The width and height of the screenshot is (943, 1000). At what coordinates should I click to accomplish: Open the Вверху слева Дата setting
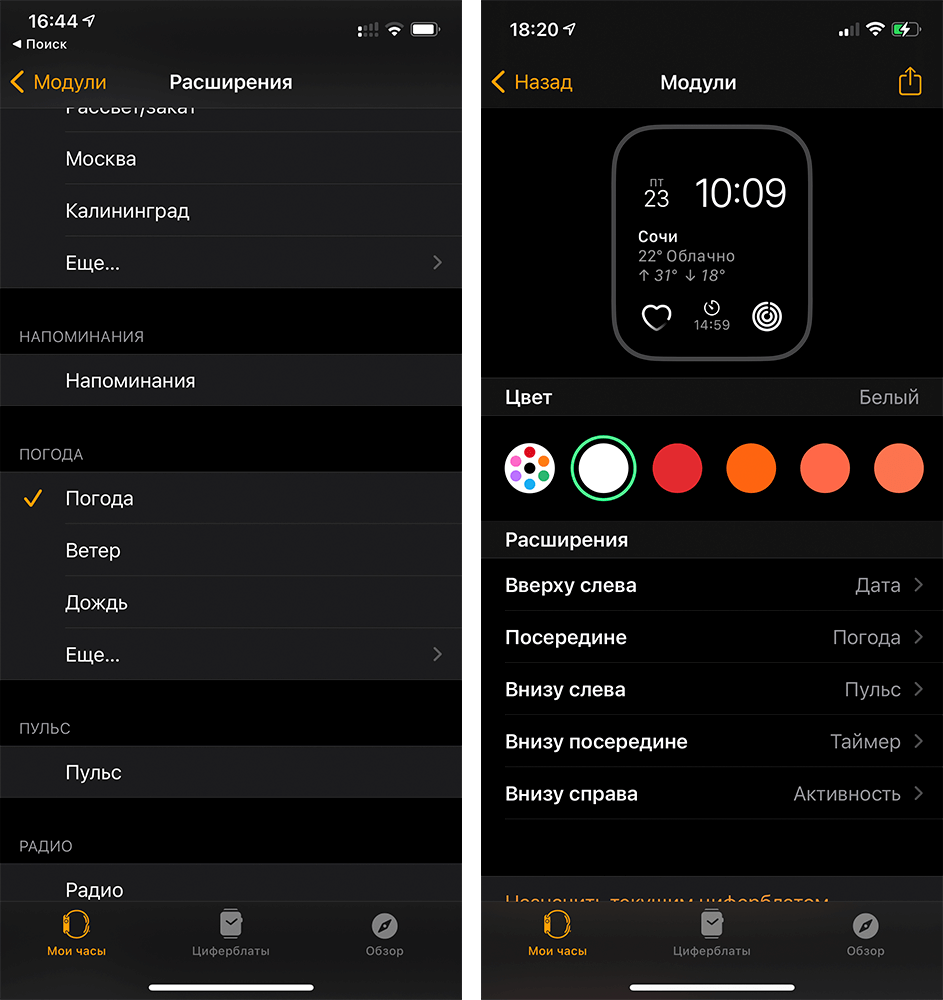712,586
